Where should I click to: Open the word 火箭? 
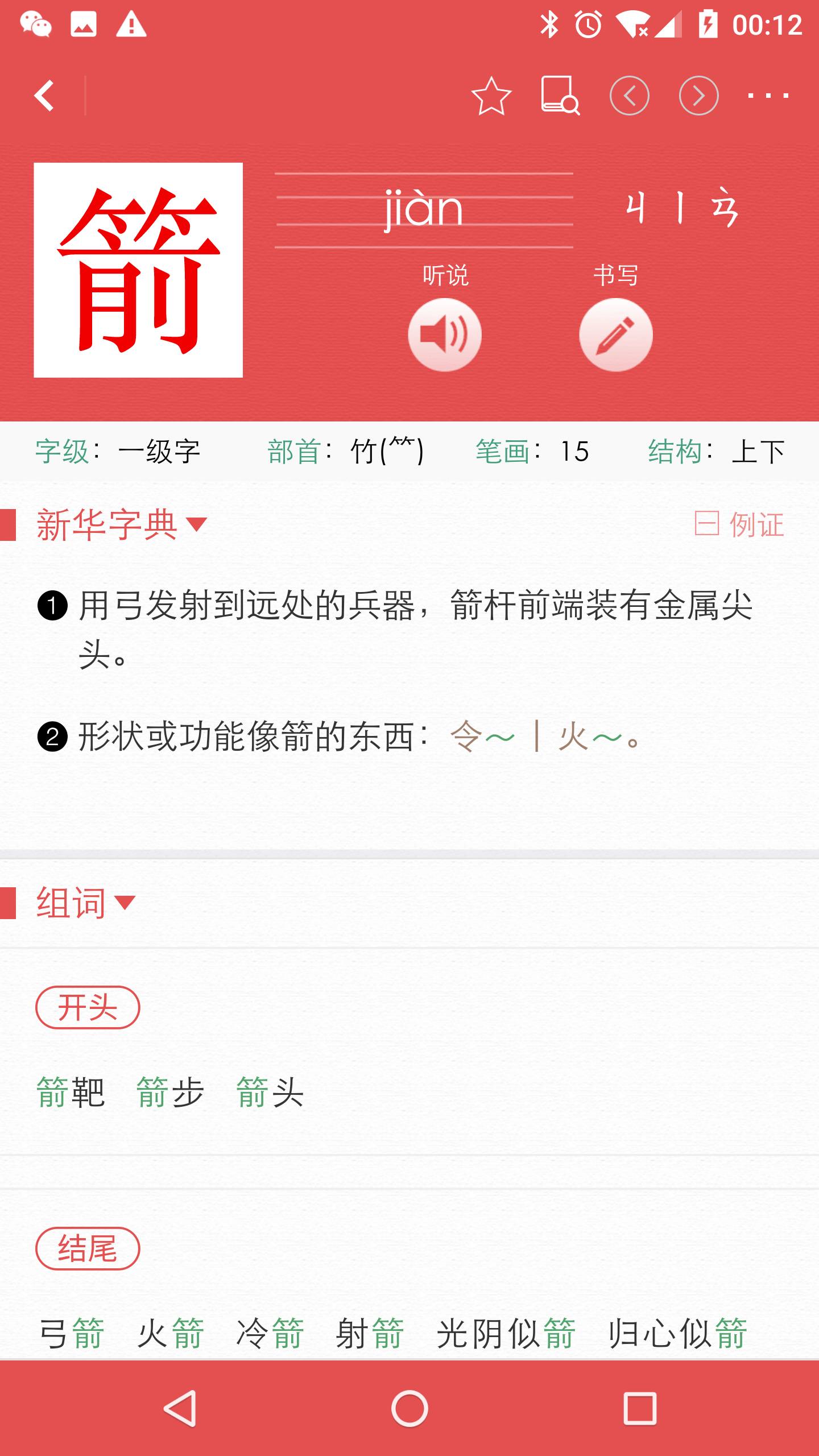[x=170, y=1333]
